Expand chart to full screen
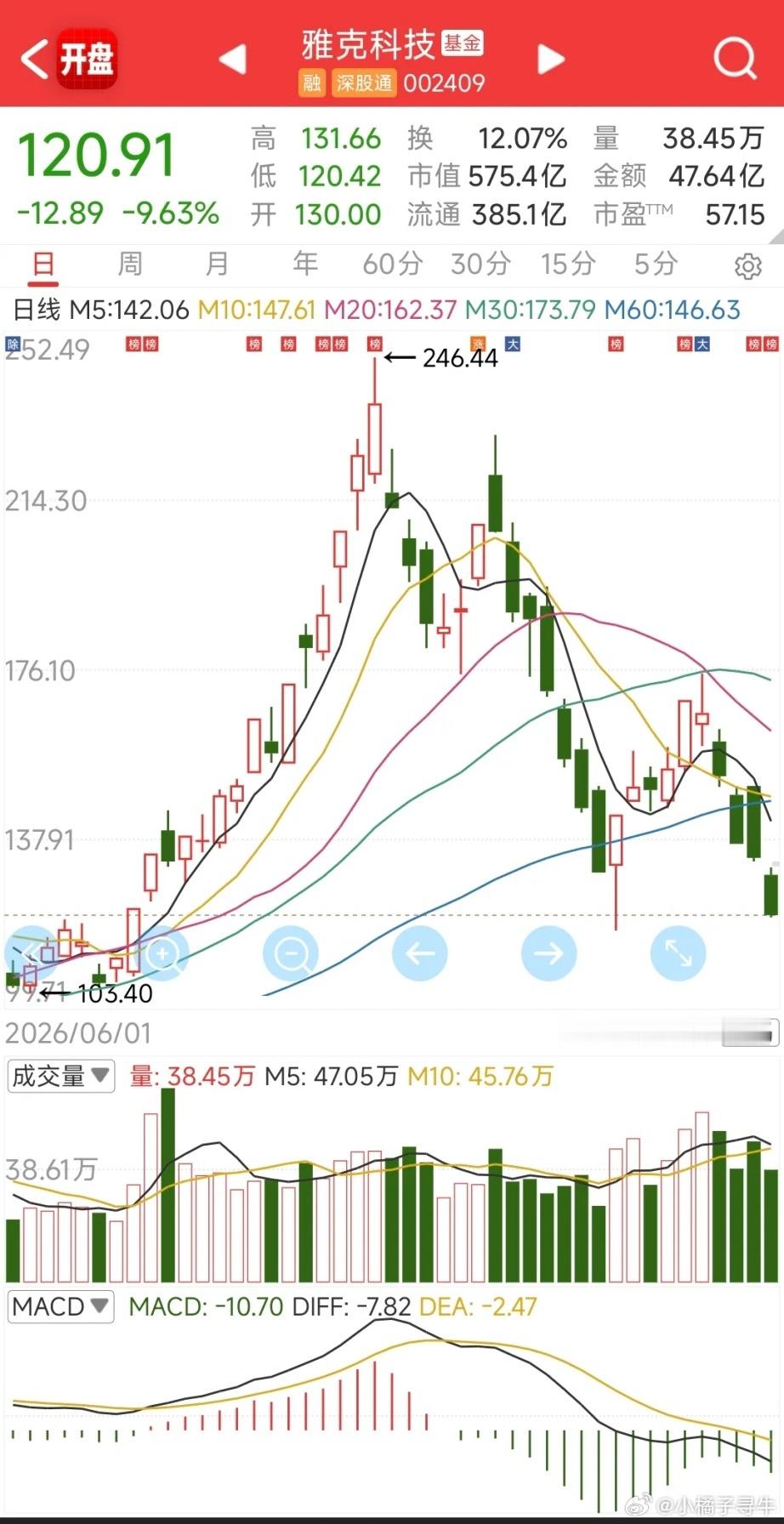This screenshot has width=784, height=1524. (x=678, y=953)
